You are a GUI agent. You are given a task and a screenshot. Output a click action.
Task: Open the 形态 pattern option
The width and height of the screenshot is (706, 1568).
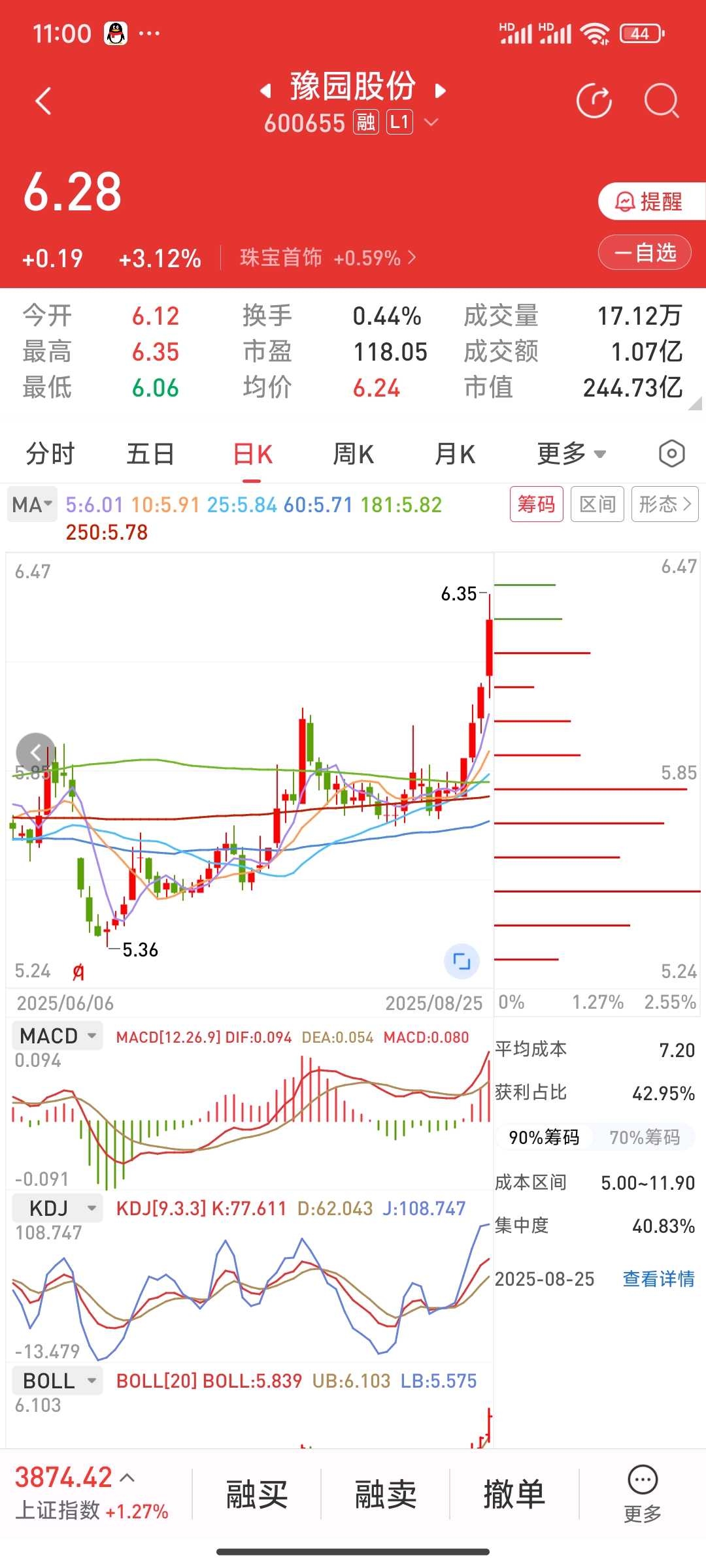(x=665, y=504)
